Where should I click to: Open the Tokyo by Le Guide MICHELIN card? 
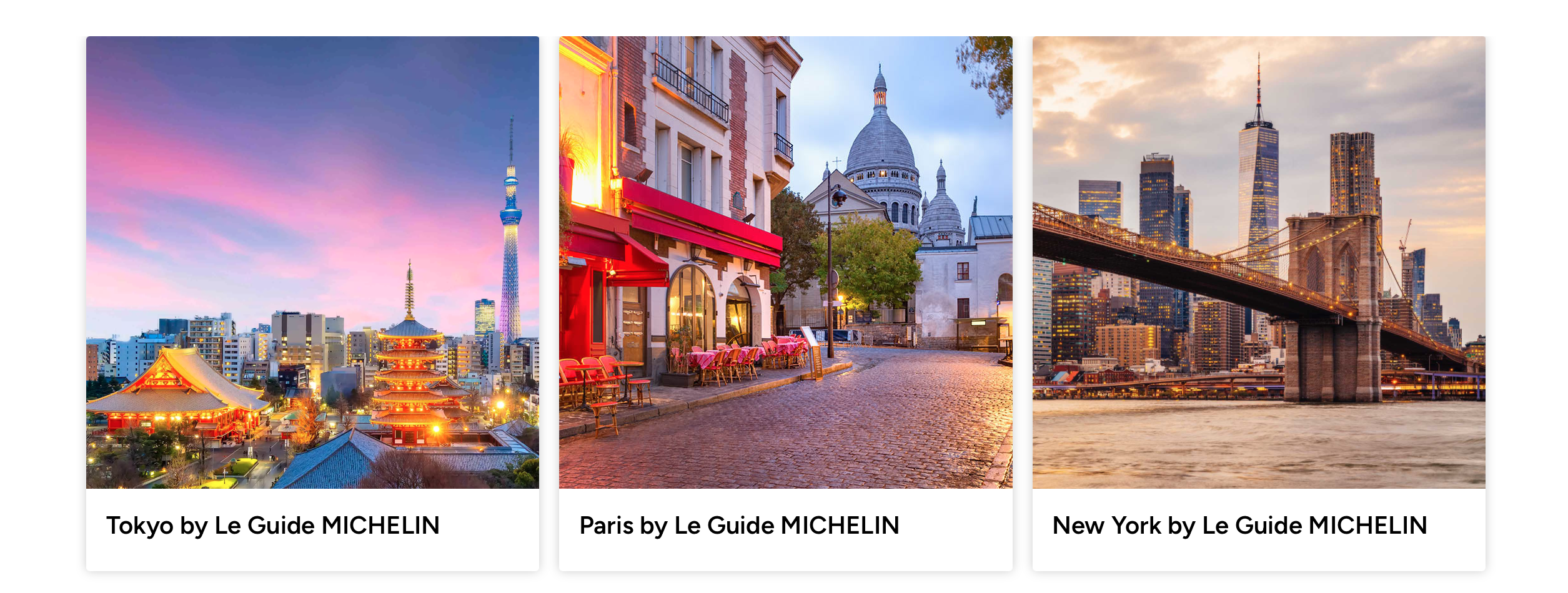312,303
